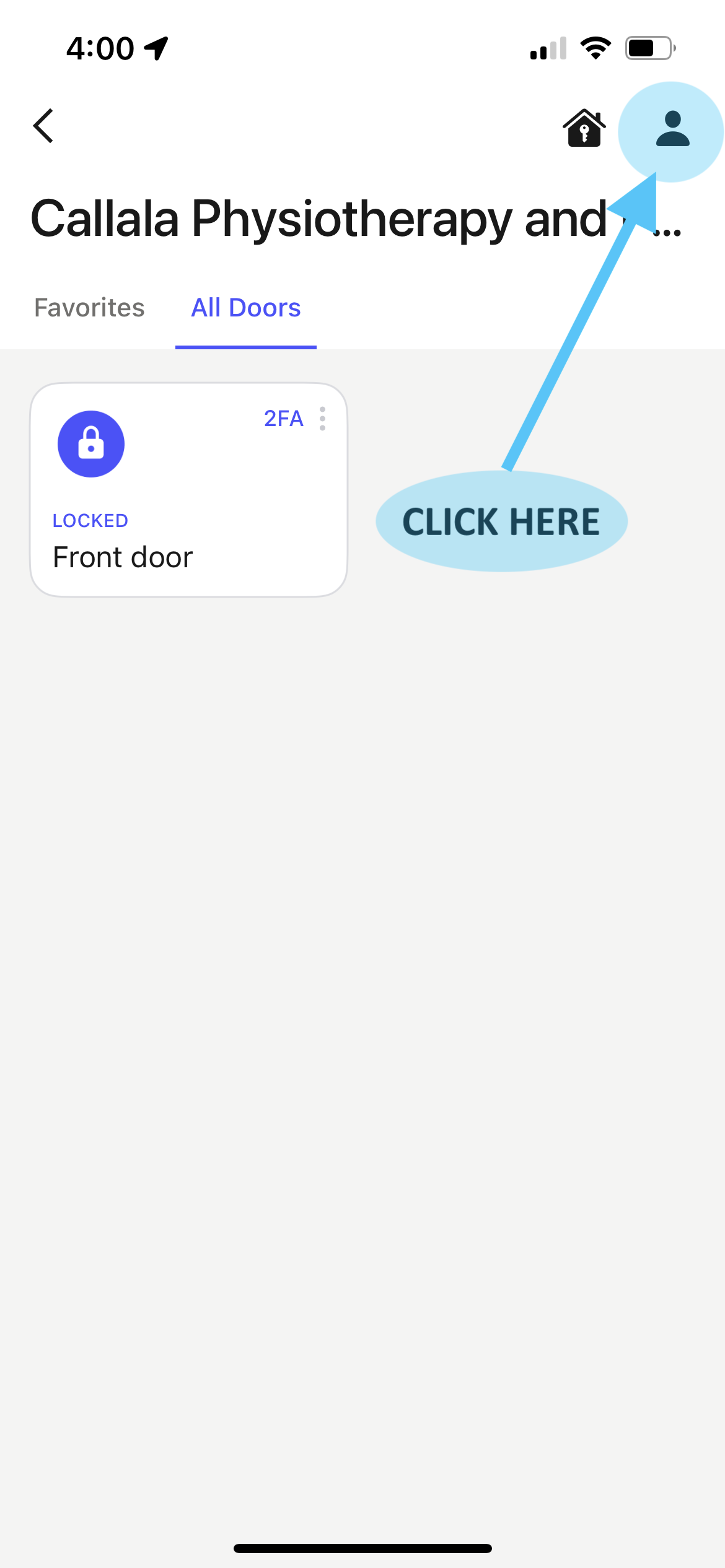Open the Front door card

pos(189,490)
